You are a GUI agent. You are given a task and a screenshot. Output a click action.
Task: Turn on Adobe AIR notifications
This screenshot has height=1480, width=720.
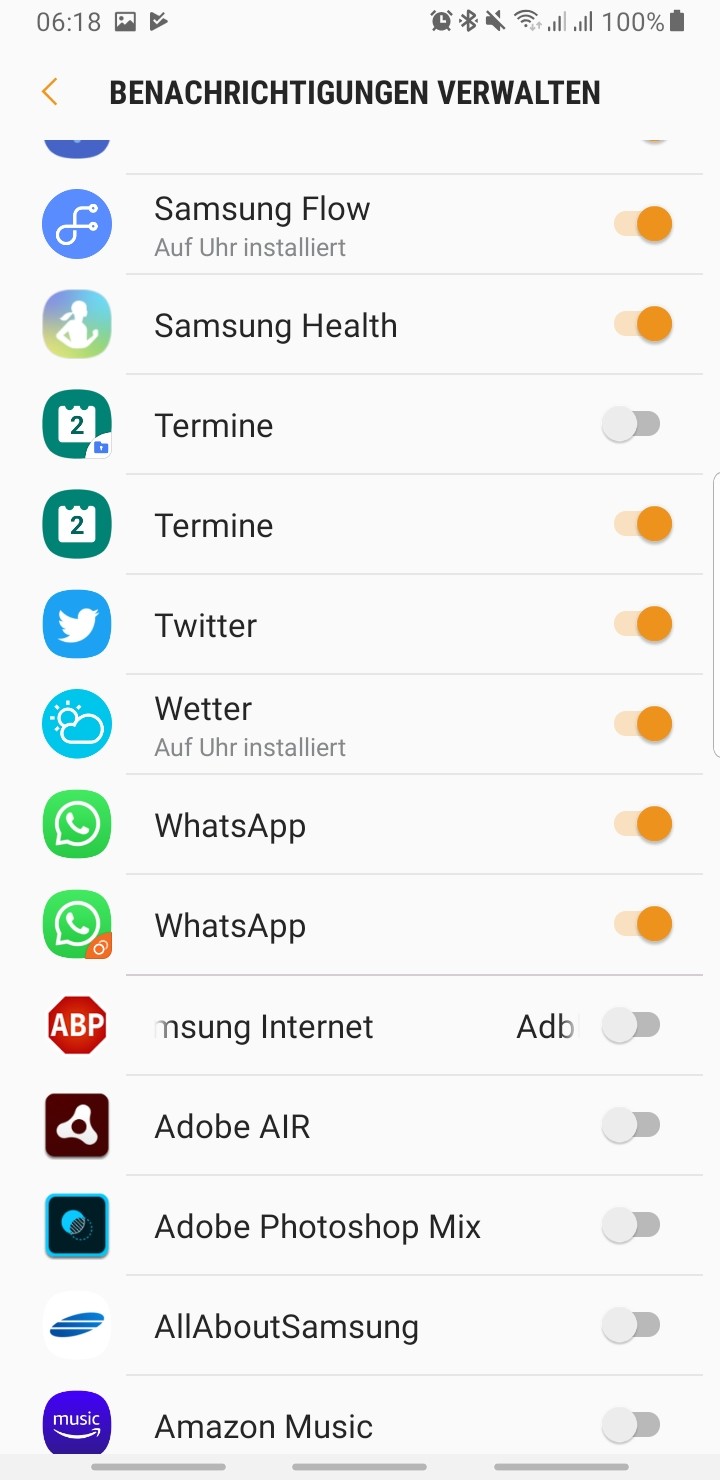point(631,1125)
